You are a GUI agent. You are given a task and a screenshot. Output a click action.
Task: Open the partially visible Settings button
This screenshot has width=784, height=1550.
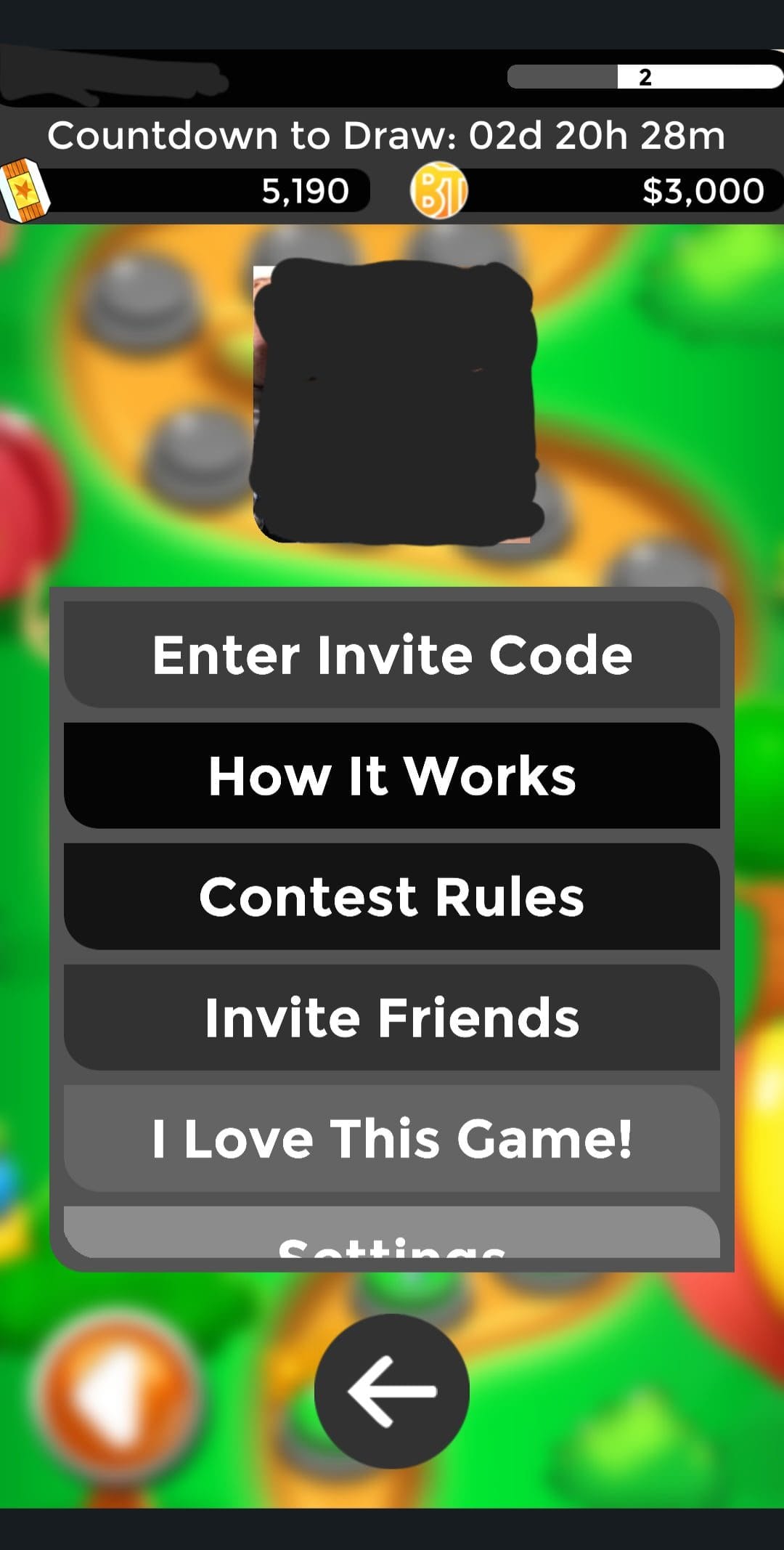[392, 1233]
